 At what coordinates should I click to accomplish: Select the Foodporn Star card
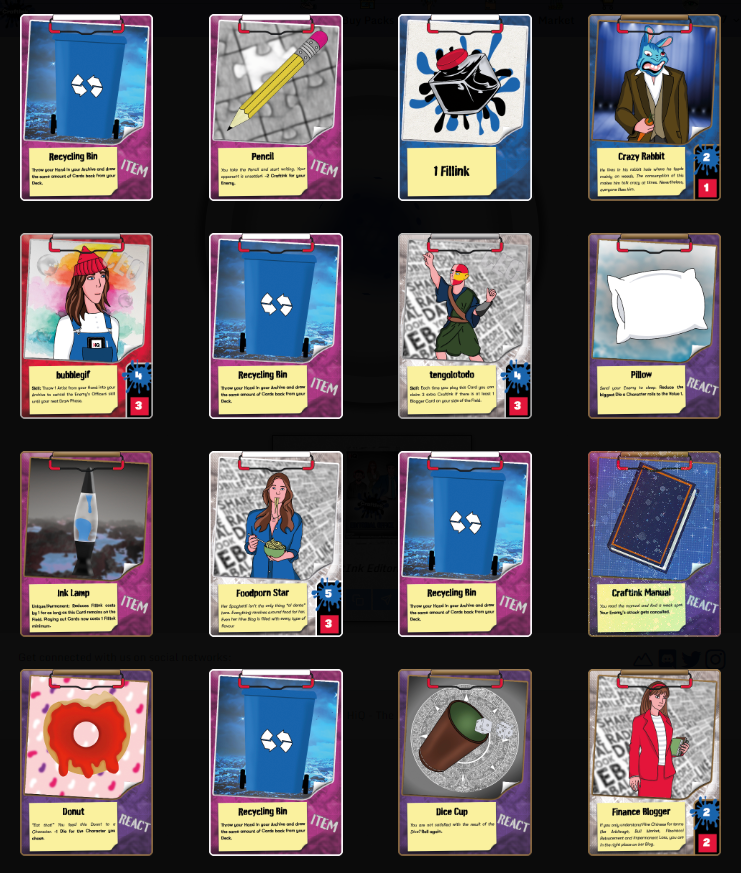[x=276, y=544]
